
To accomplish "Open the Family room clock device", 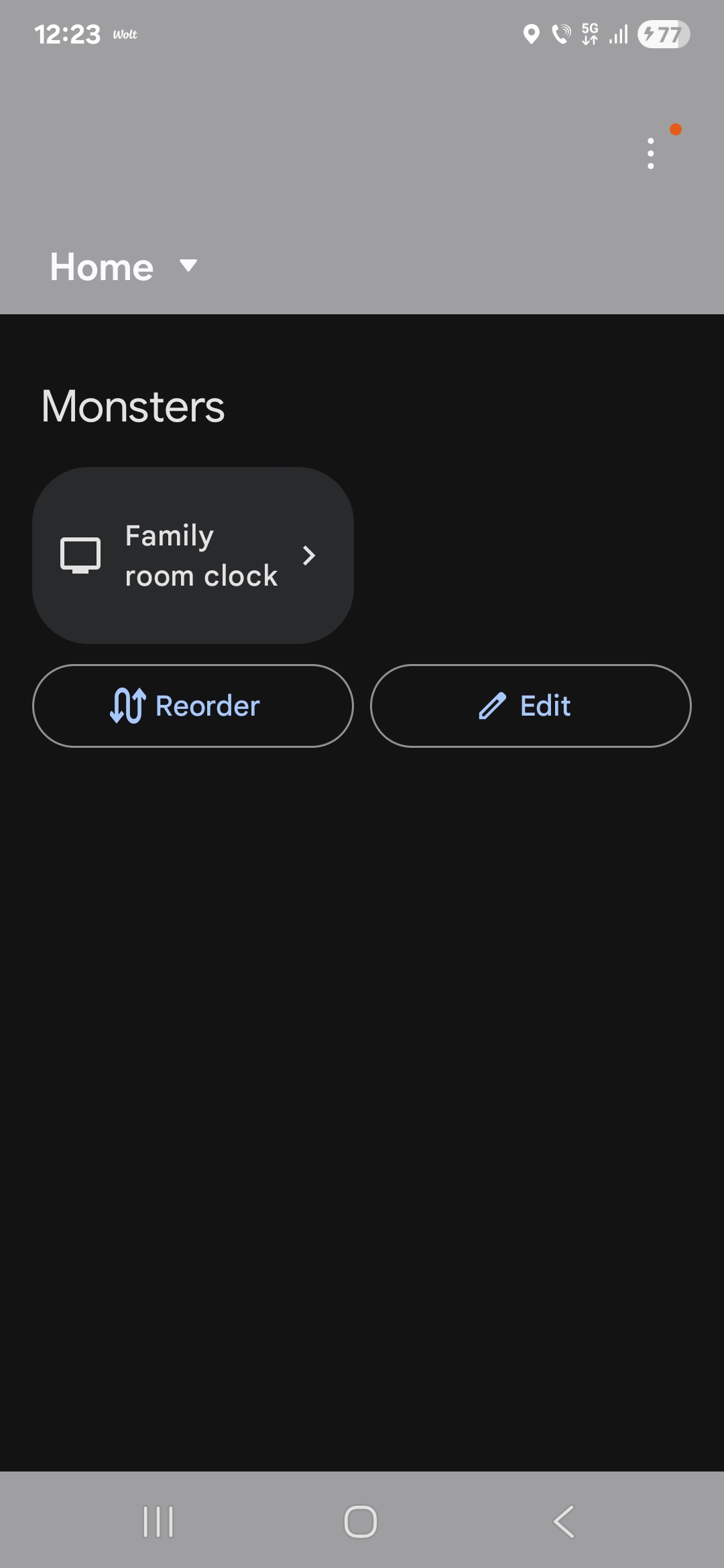I will (193, 556).
